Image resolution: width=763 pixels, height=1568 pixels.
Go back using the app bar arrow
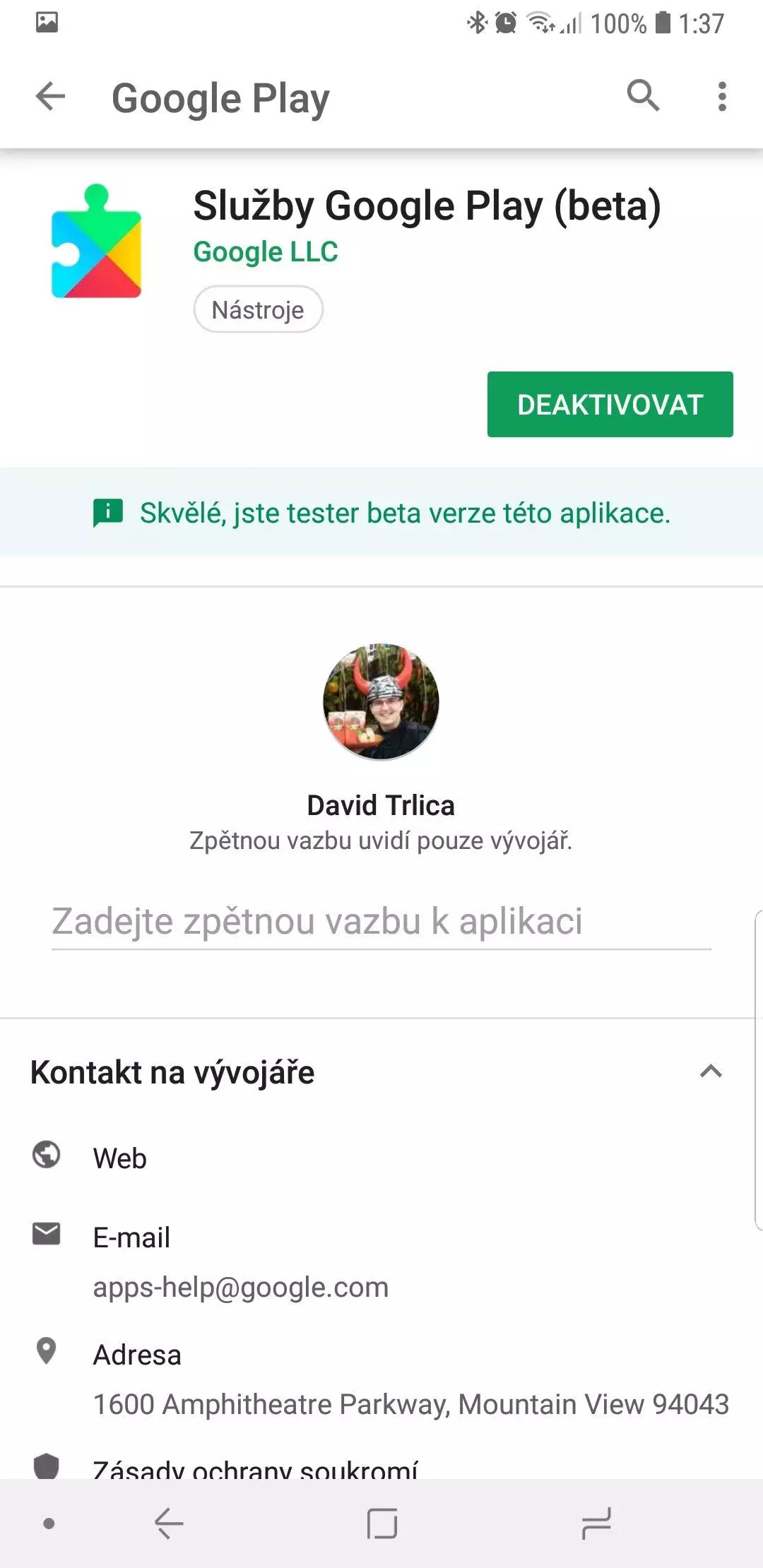[x=50, y=97]
